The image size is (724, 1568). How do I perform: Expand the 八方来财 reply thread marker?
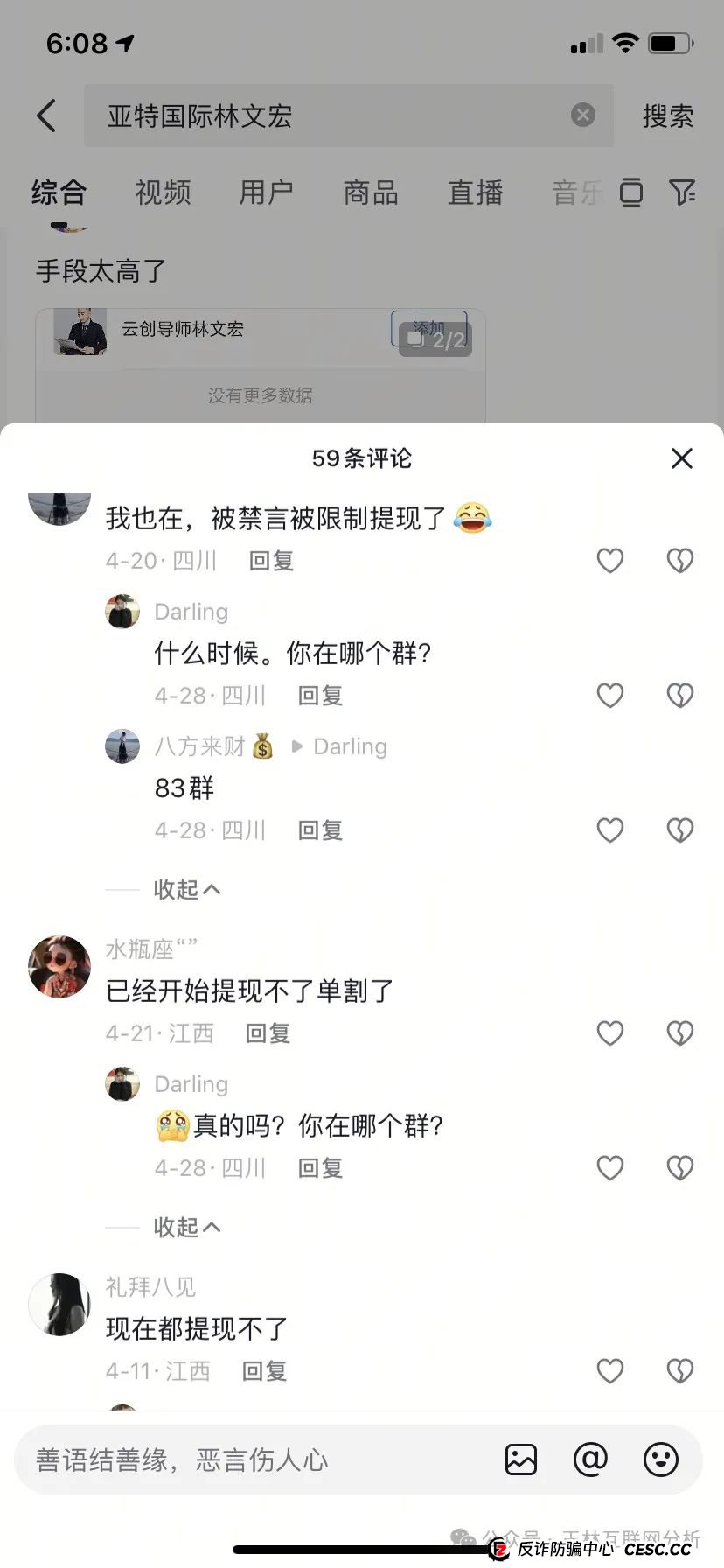tap(297, 745)
